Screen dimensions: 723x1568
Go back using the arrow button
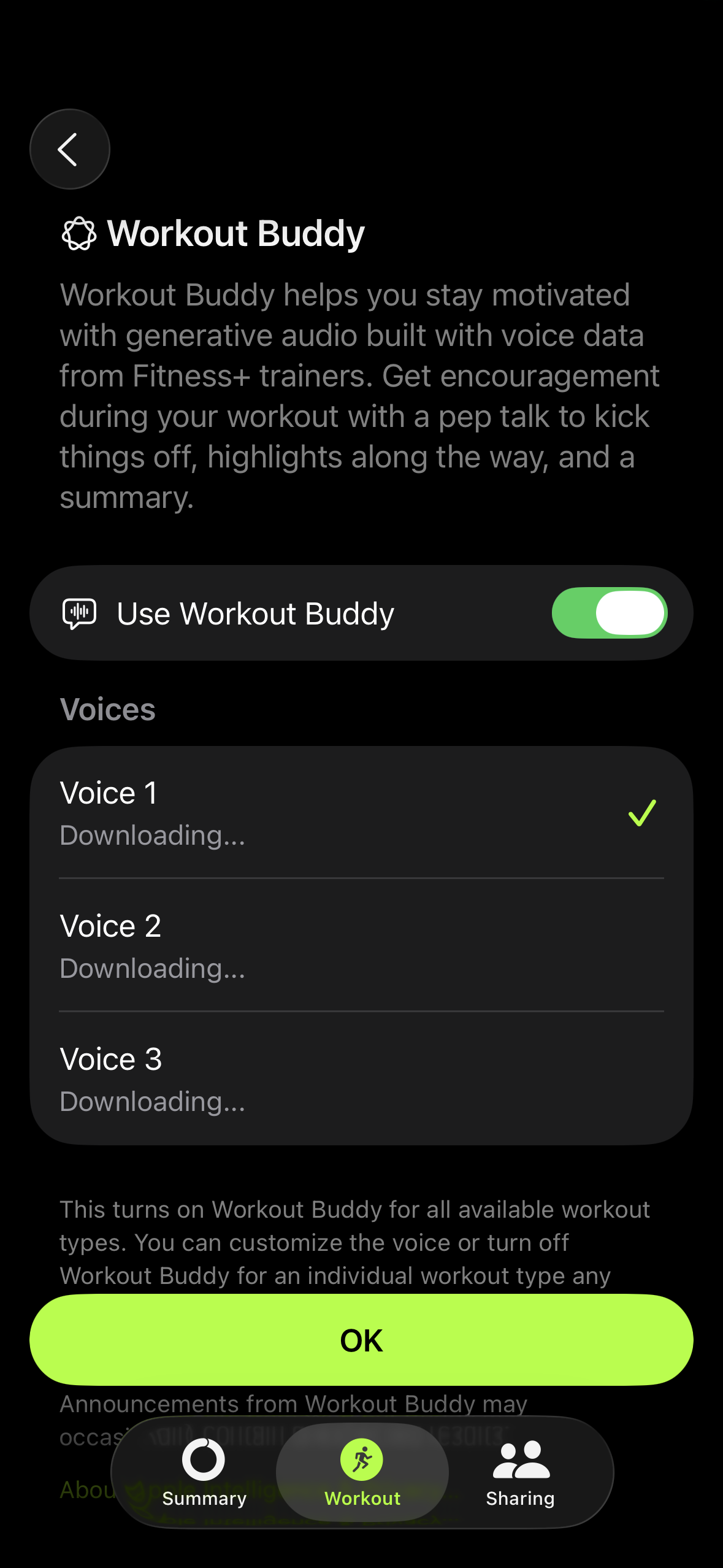click(x=69, y=149)
